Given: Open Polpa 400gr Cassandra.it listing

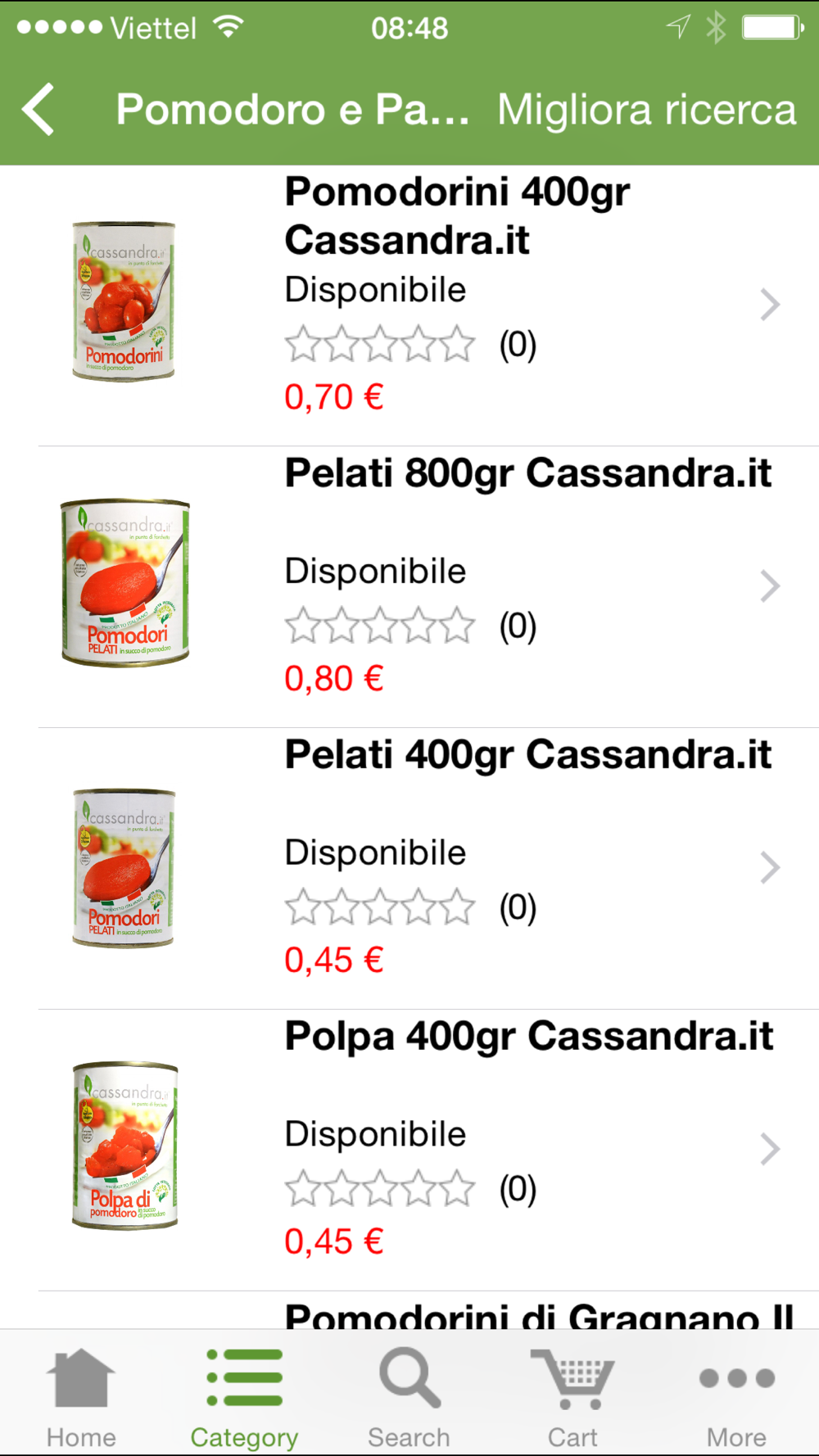Looking at the screenshot, I should (x=409, y=1151).
